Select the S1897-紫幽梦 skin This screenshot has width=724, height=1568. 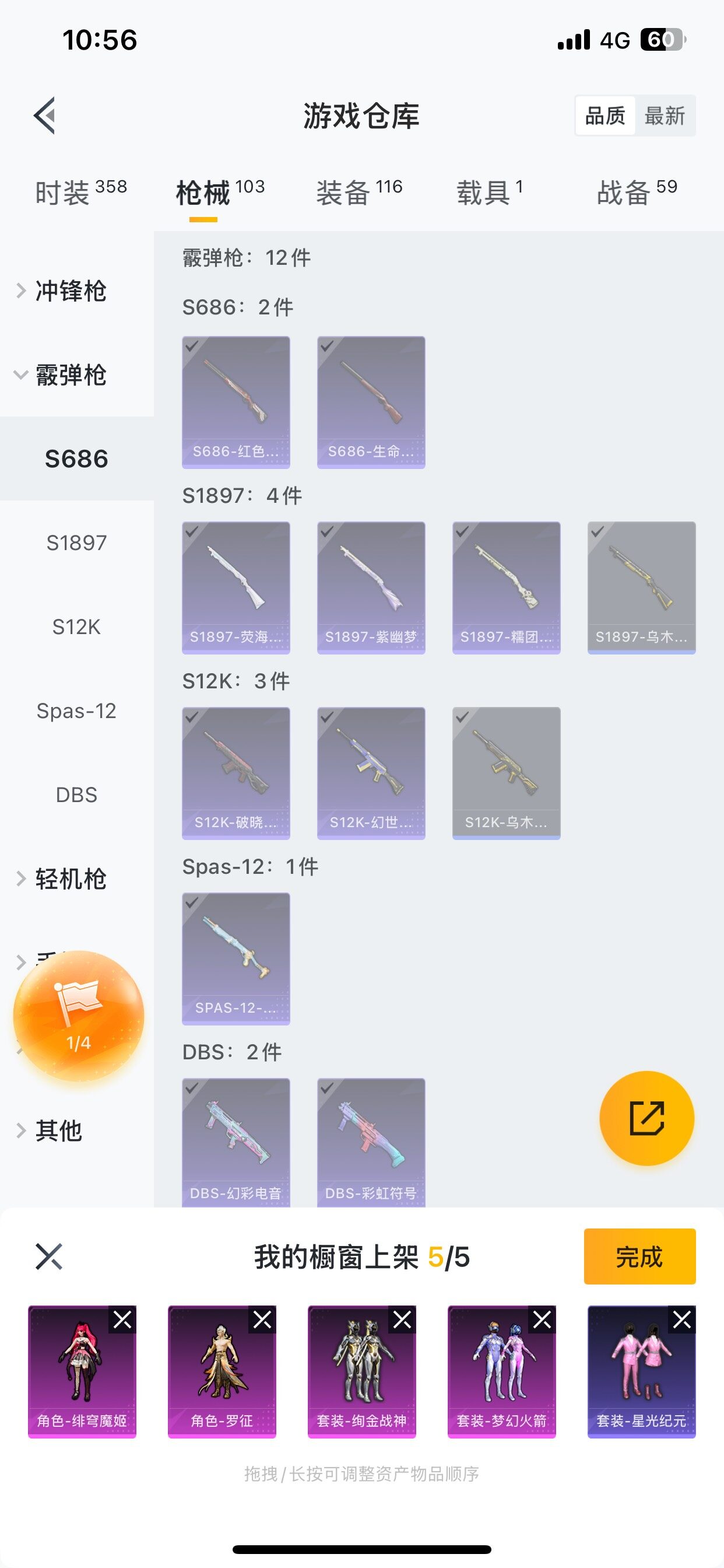pyautogui.click(x=371, y=587)
